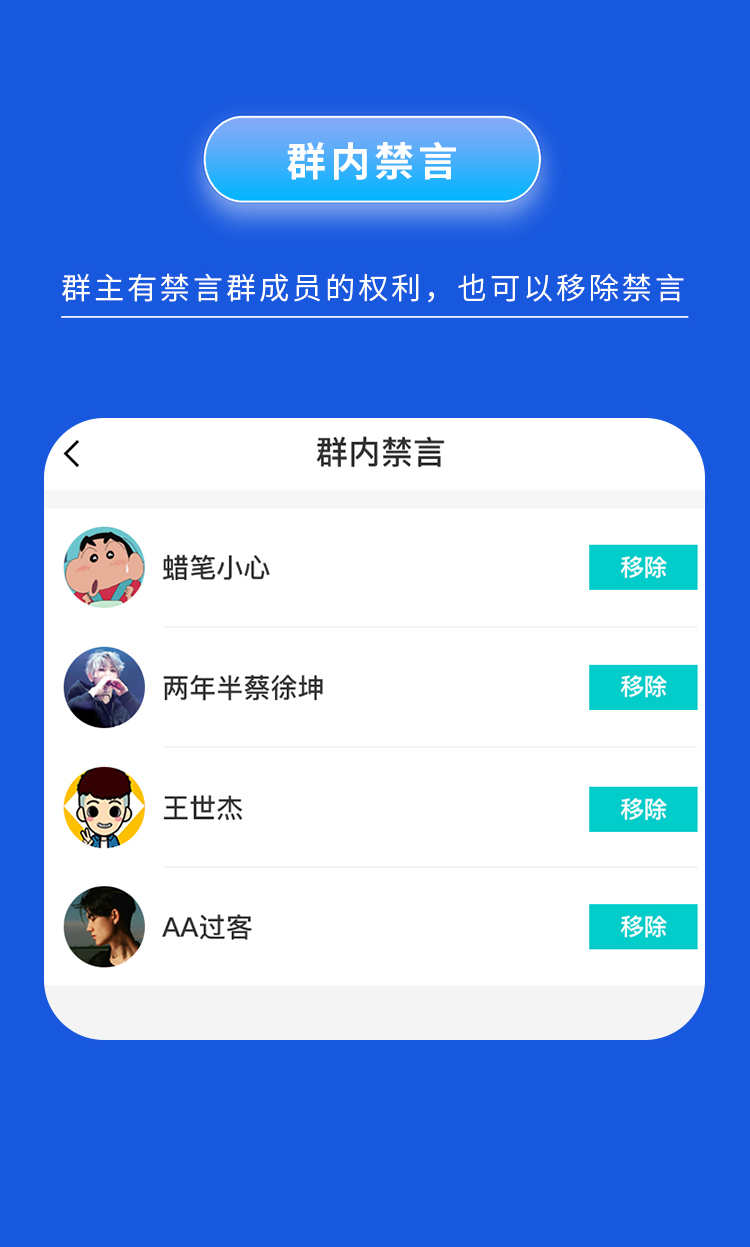This screenshot has width=750, height=1247.
Task: Tap the 群内禁言 page title text
Action: (375, 453)
